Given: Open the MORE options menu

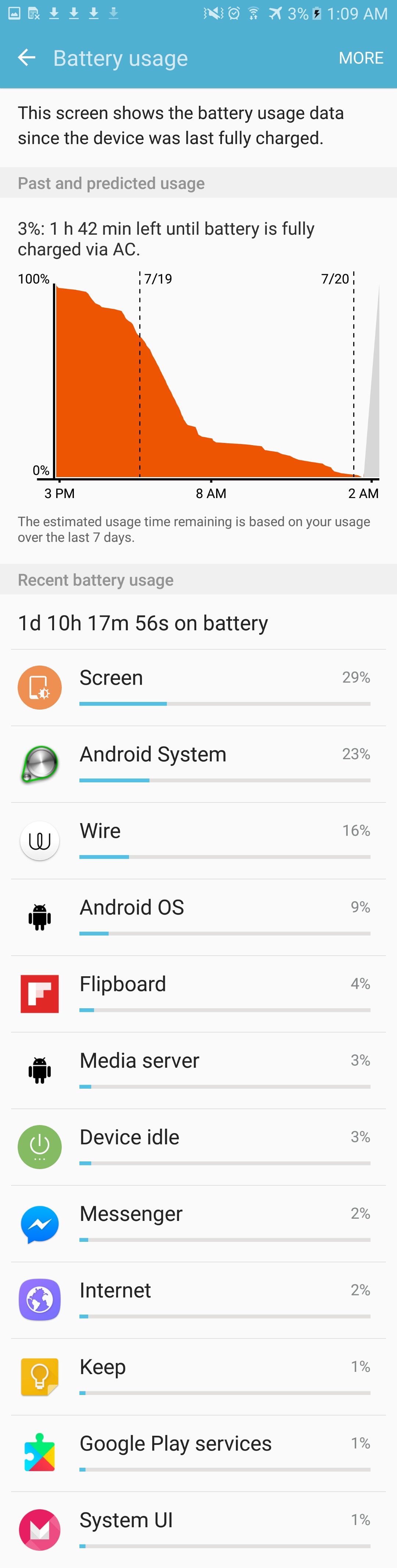Looking at the screenshot, I should [x=361, y=58].
